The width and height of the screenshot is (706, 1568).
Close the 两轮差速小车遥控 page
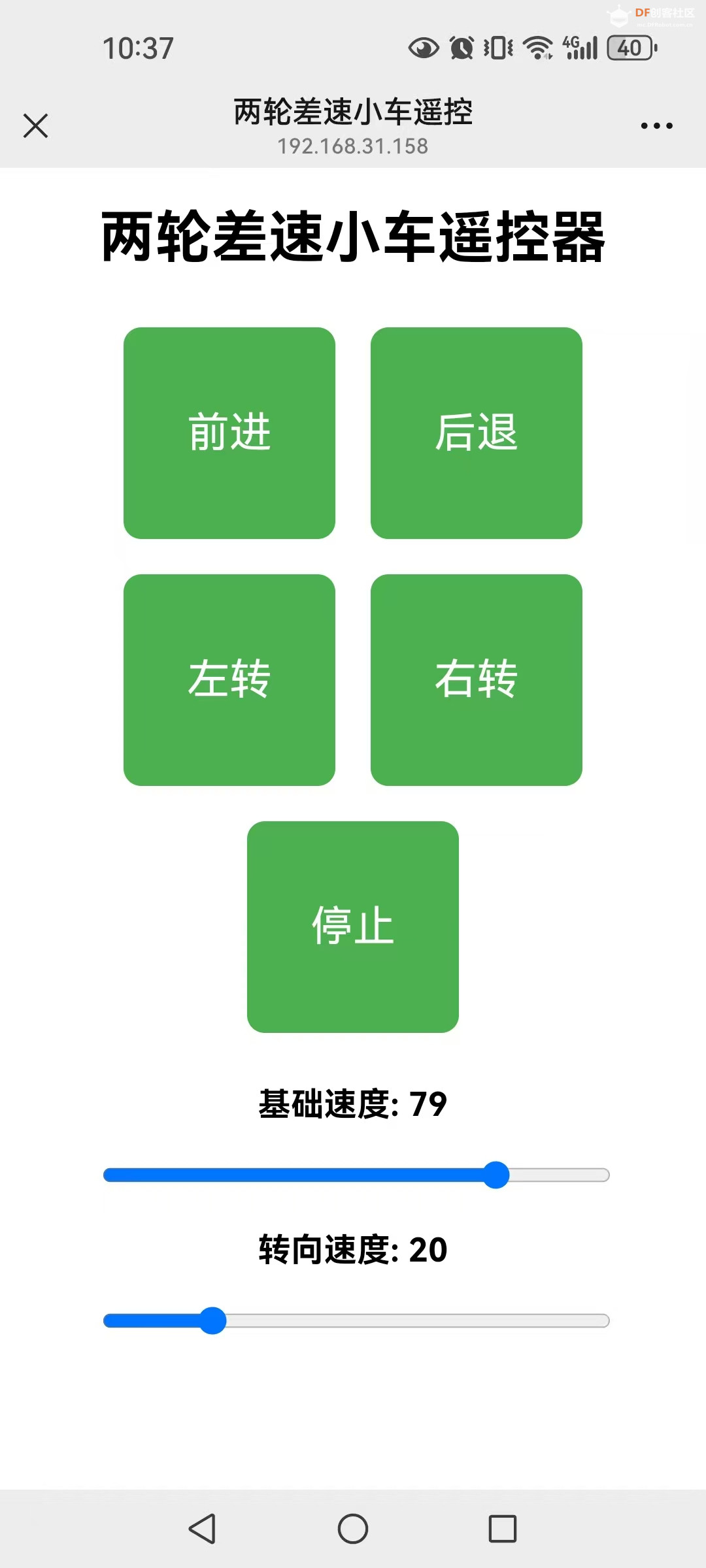36,126
